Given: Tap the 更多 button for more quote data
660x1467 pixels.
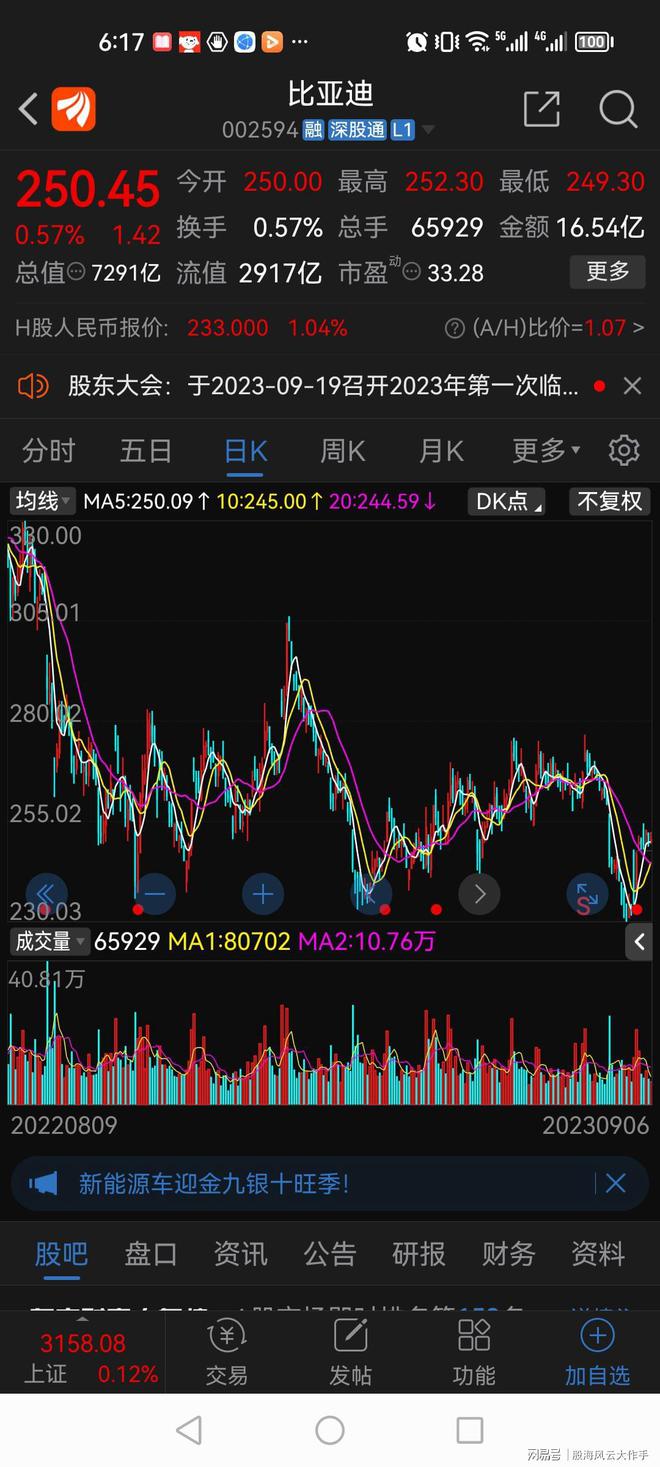Looking at the screenshot, I should (x=607, y=271).
